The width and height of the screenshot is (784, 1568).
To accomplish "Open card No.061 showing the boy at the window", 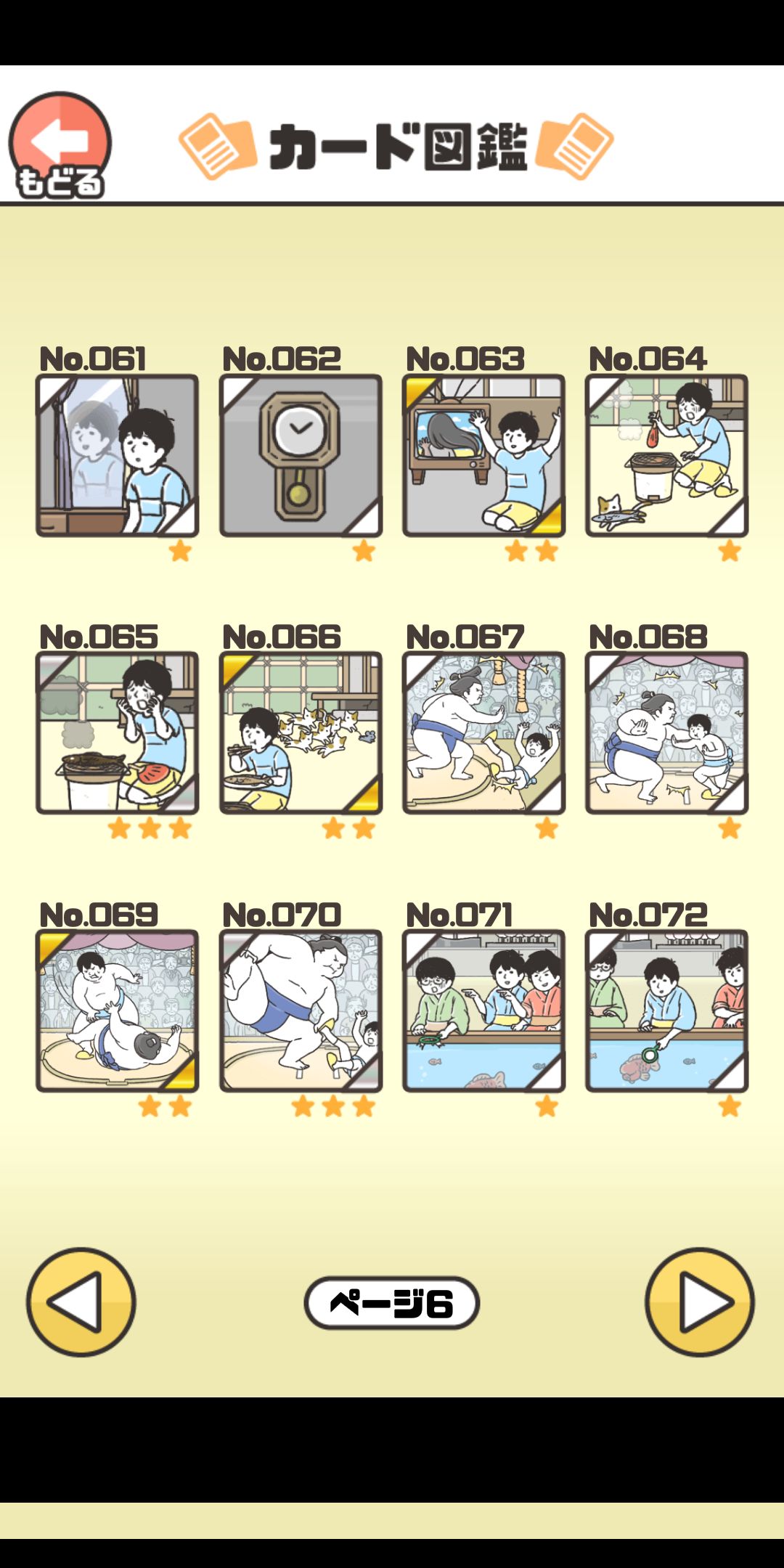I will click(116, 457).
